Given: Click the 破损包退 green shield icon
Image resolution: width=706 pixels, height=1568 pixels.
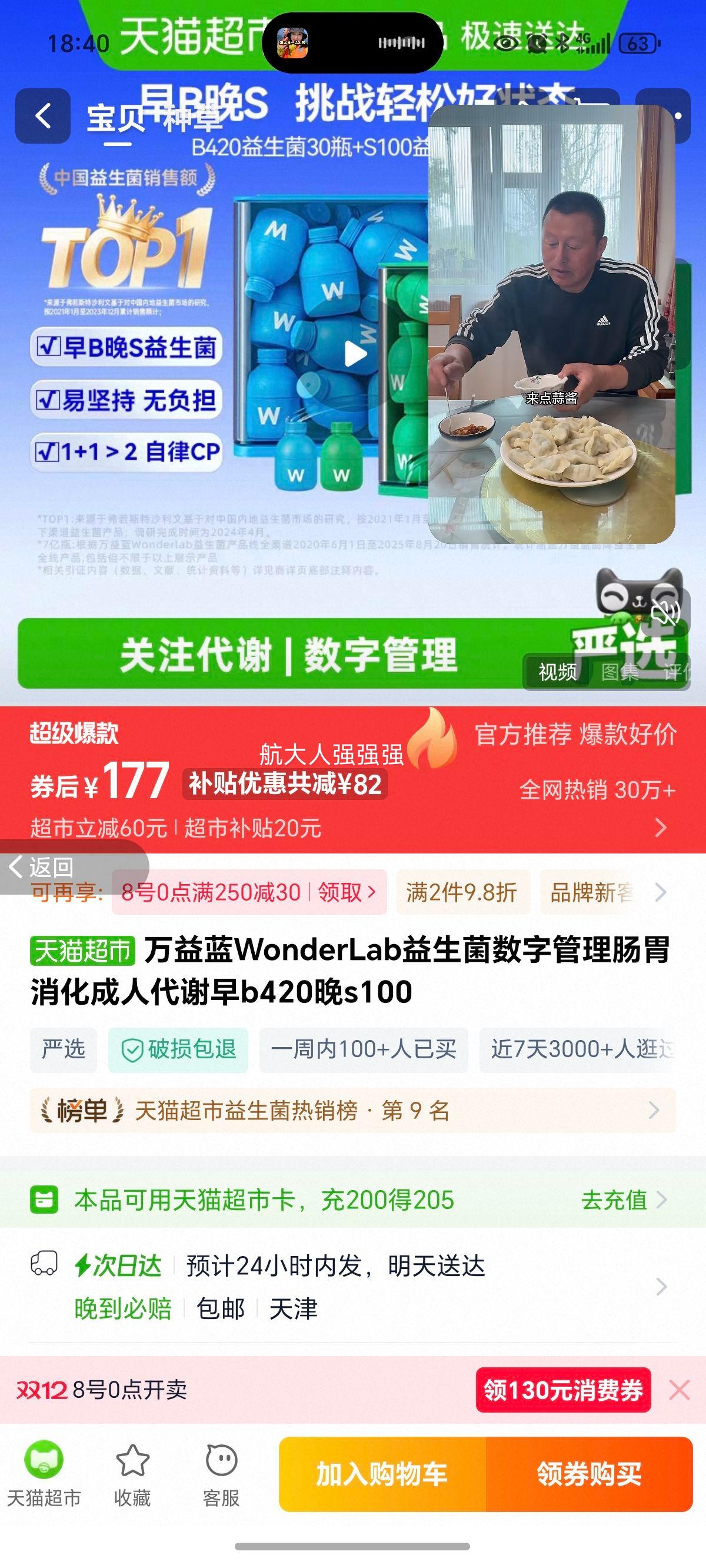Looking at the screenshot, I should click(132, 1049).
